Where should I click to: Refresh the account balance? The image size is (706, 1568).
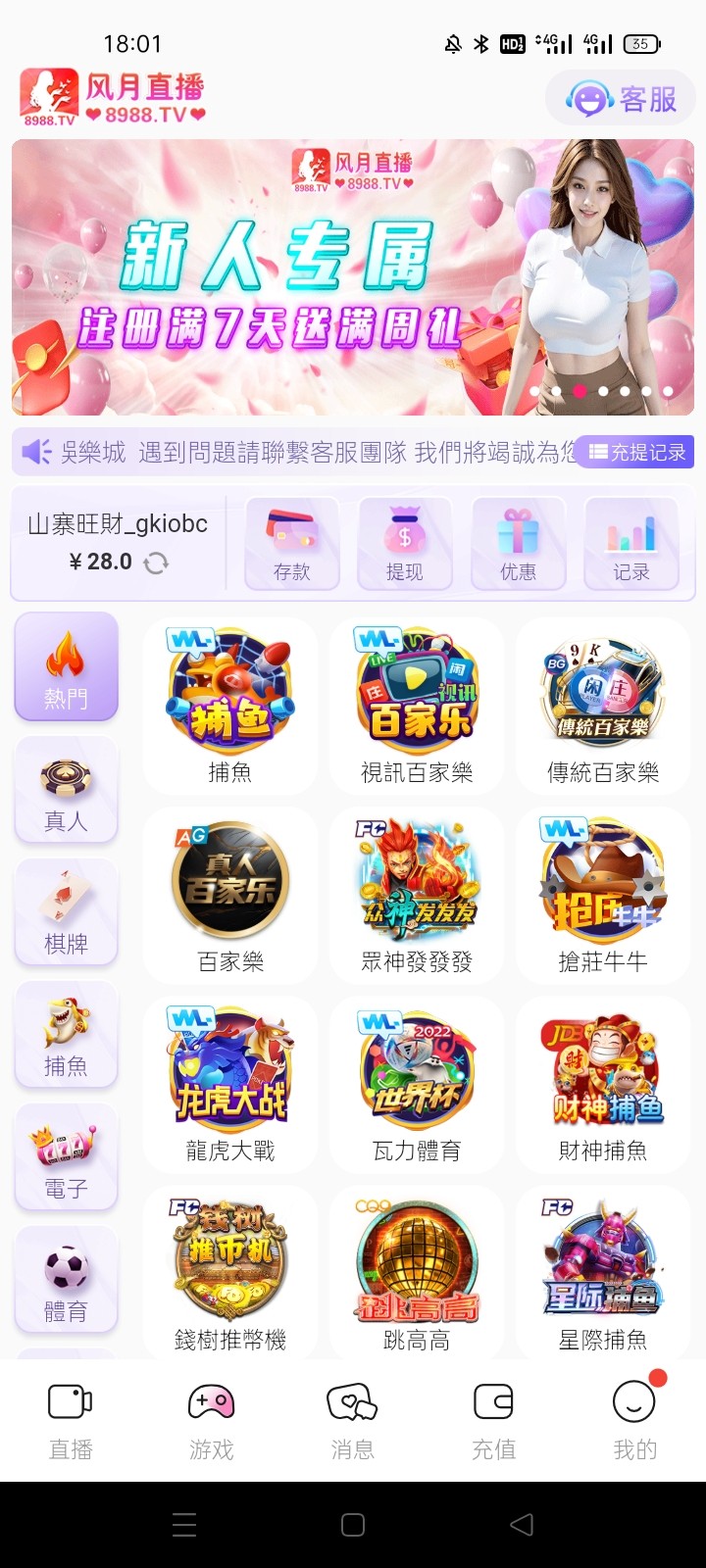point(156,563)
